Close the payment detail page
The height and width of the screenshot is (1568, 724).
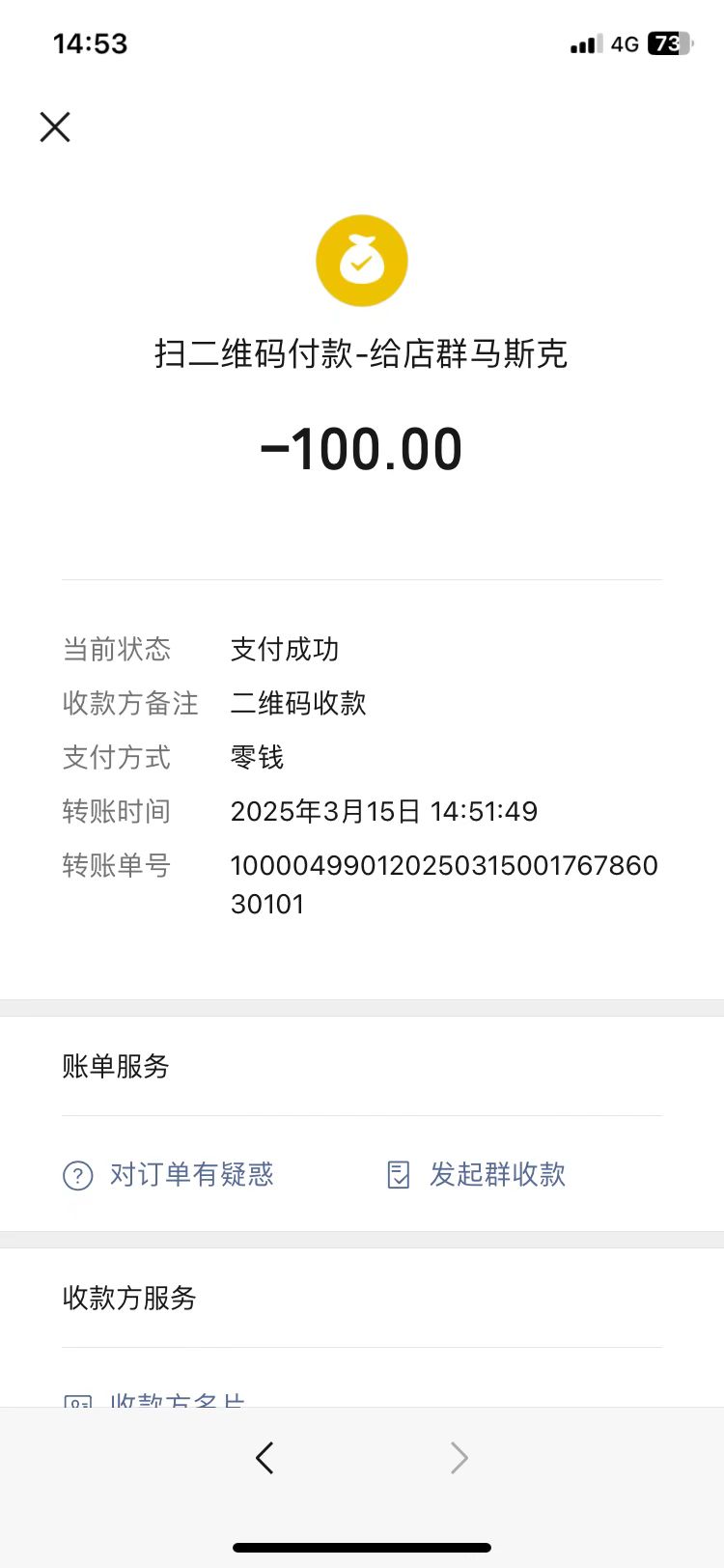55,126
